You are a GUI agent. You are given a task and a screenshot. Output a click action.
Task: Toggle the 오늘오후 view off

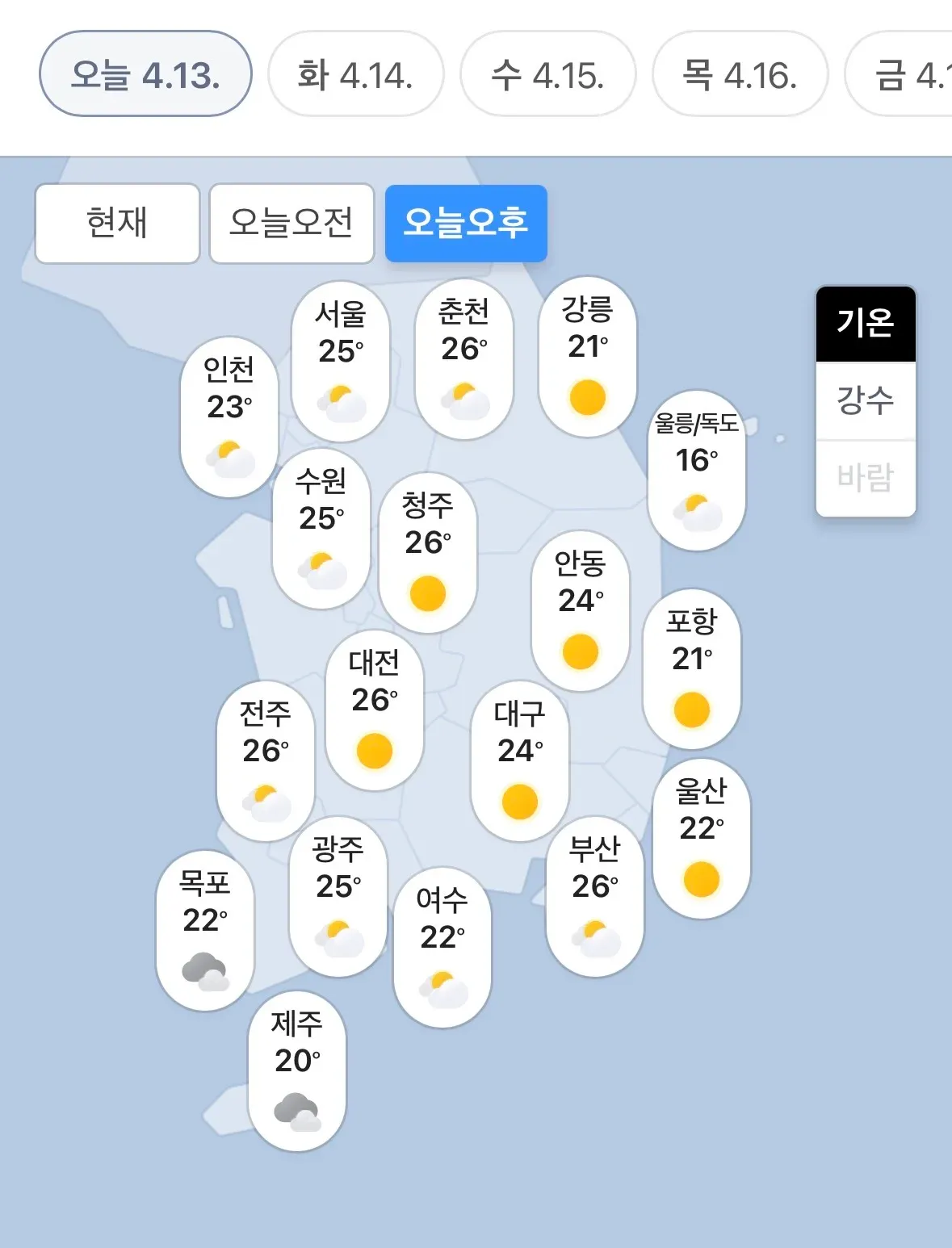point(466,223)
